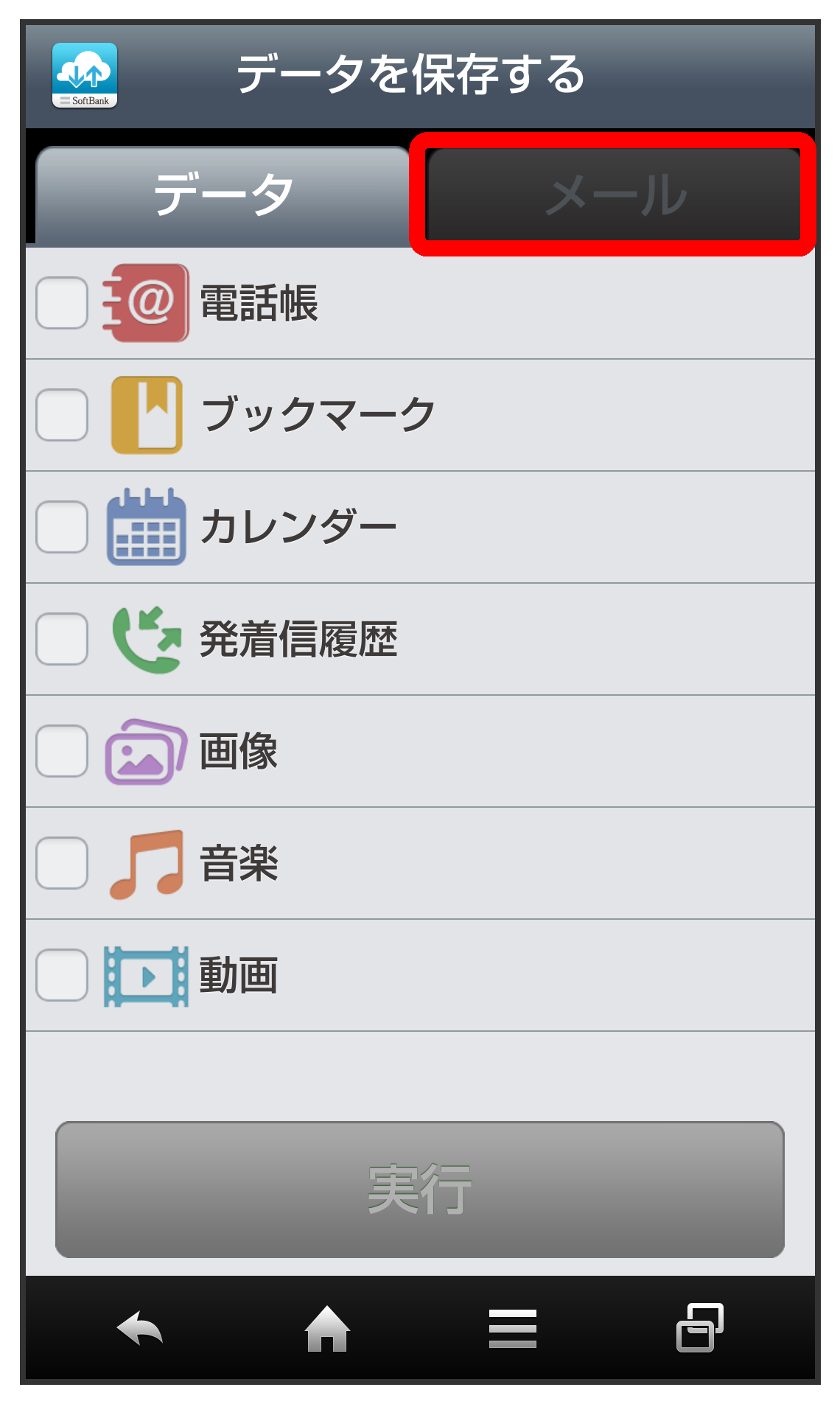Viewport: 840px width, 1404px height.
Task: Tick the ブックマーク checkbox
Action: click(62, 415)
